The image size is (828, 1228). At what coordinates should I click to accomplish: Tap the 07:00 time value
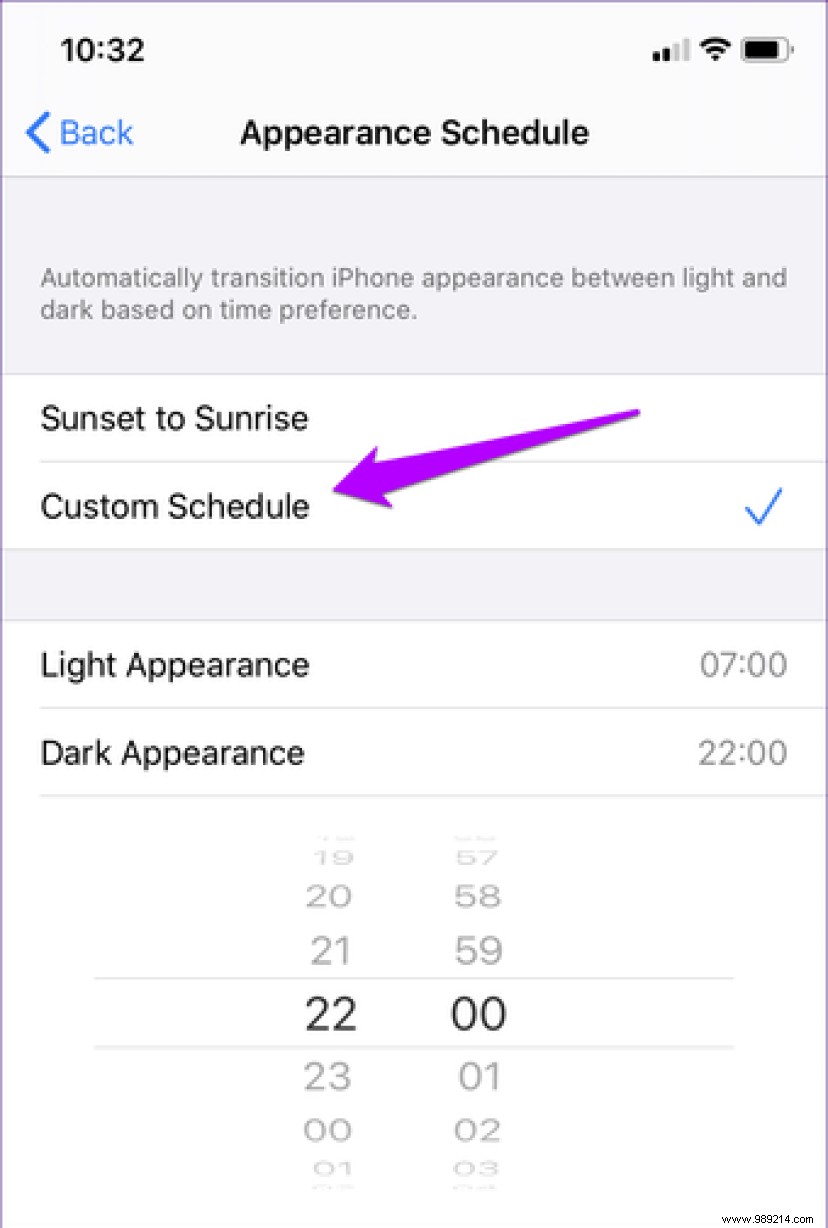point(744,664)
